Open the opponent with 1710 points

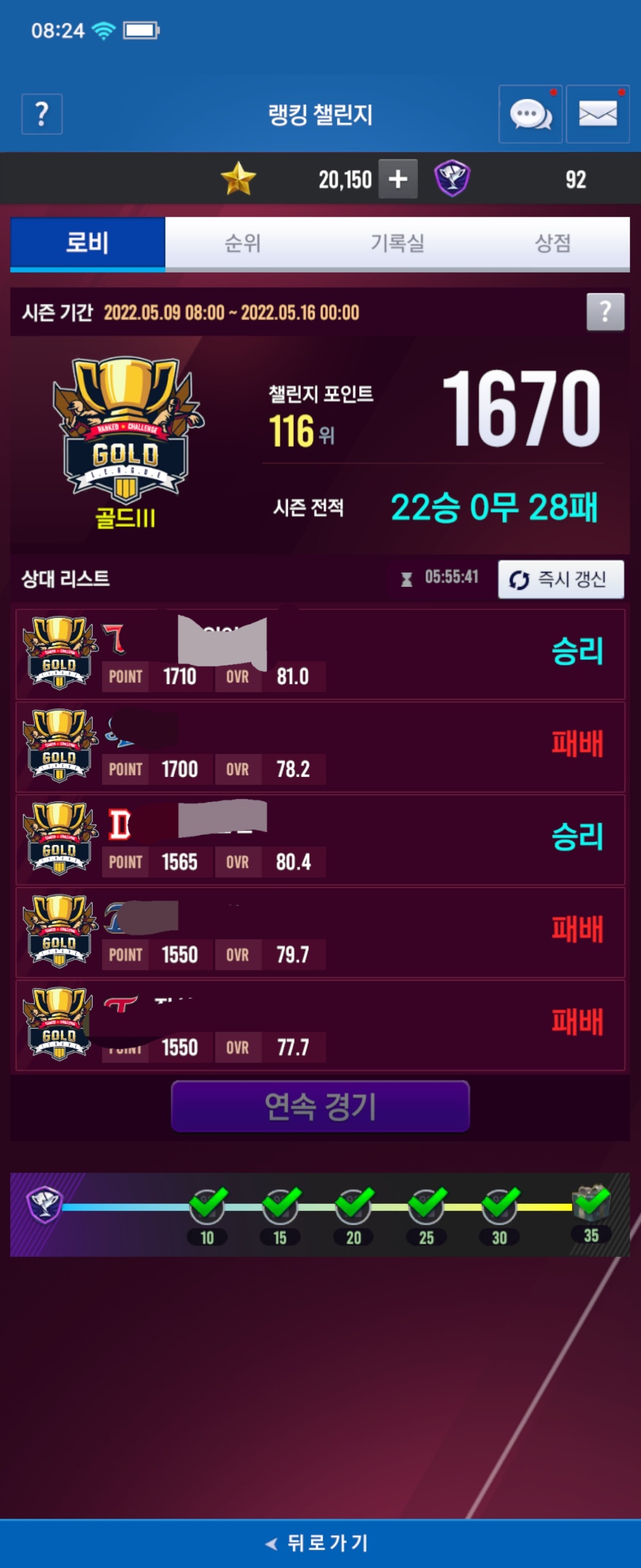pos(320,655)
